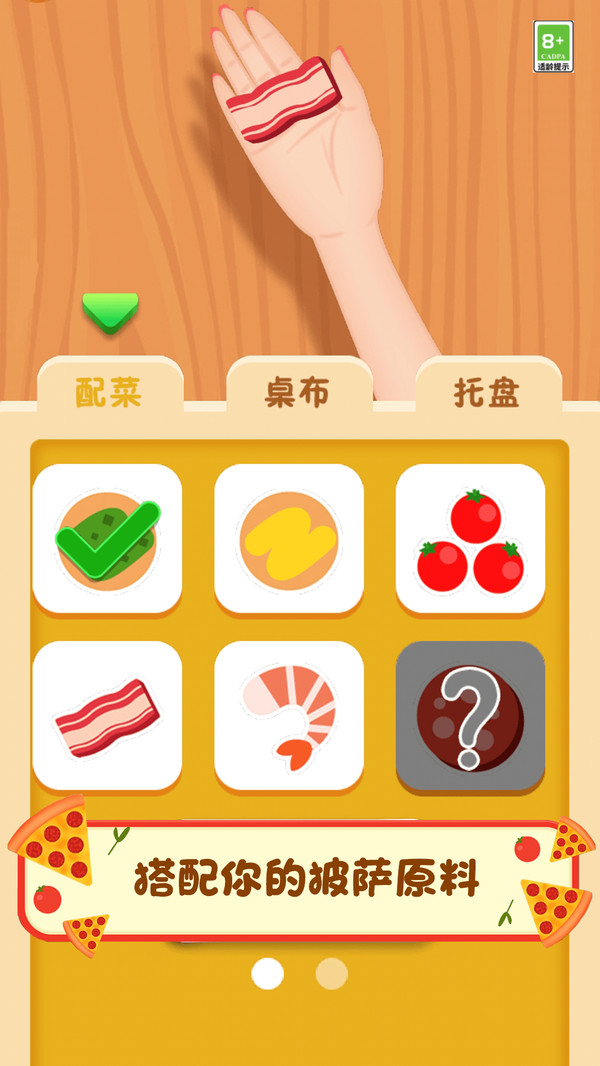Add the shrimp topping tile

point(289,716)
